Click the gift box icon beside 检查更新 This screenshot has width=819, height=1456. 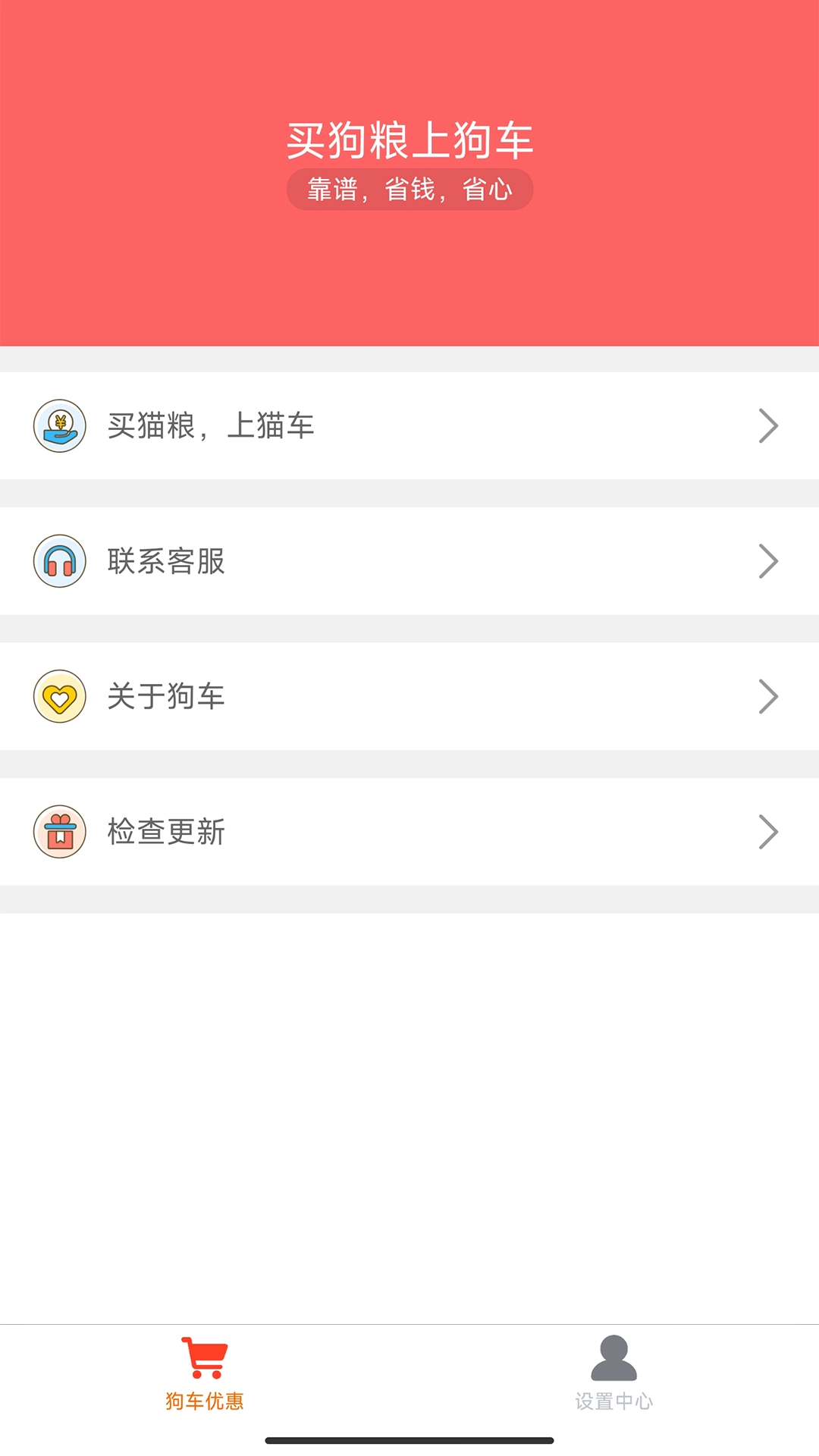coord(60,832)
